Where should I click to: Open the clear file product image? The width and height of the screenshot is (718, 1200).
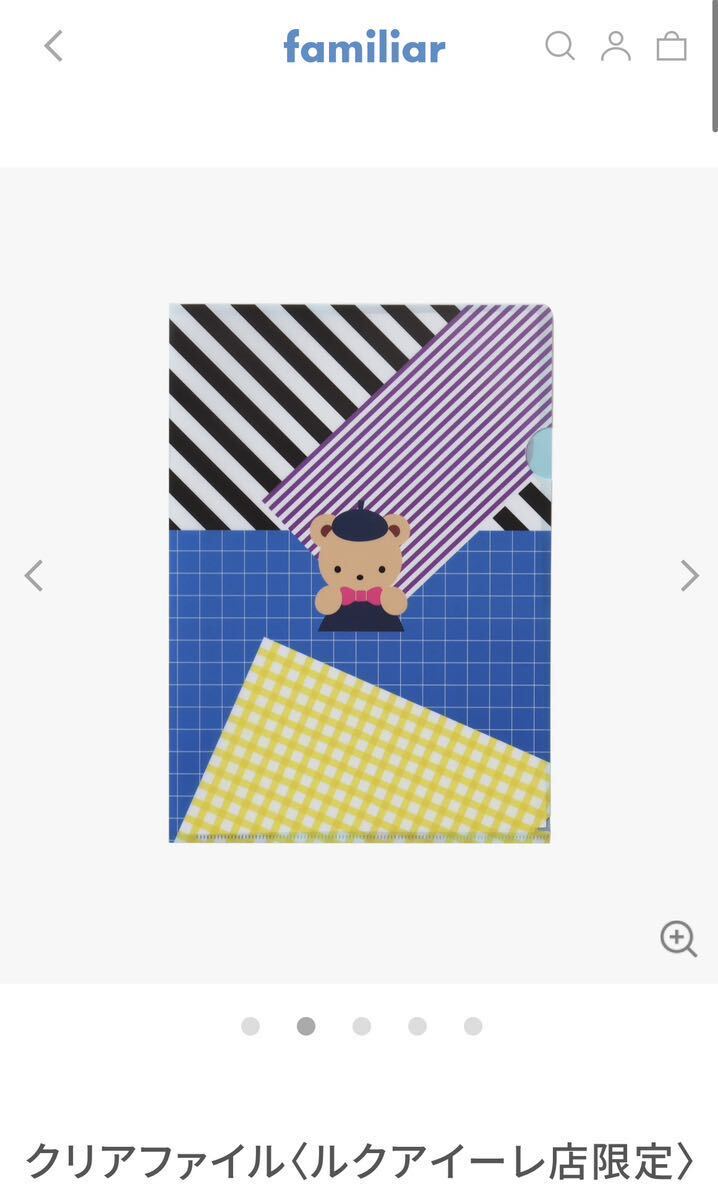click(x=360, y=573)
